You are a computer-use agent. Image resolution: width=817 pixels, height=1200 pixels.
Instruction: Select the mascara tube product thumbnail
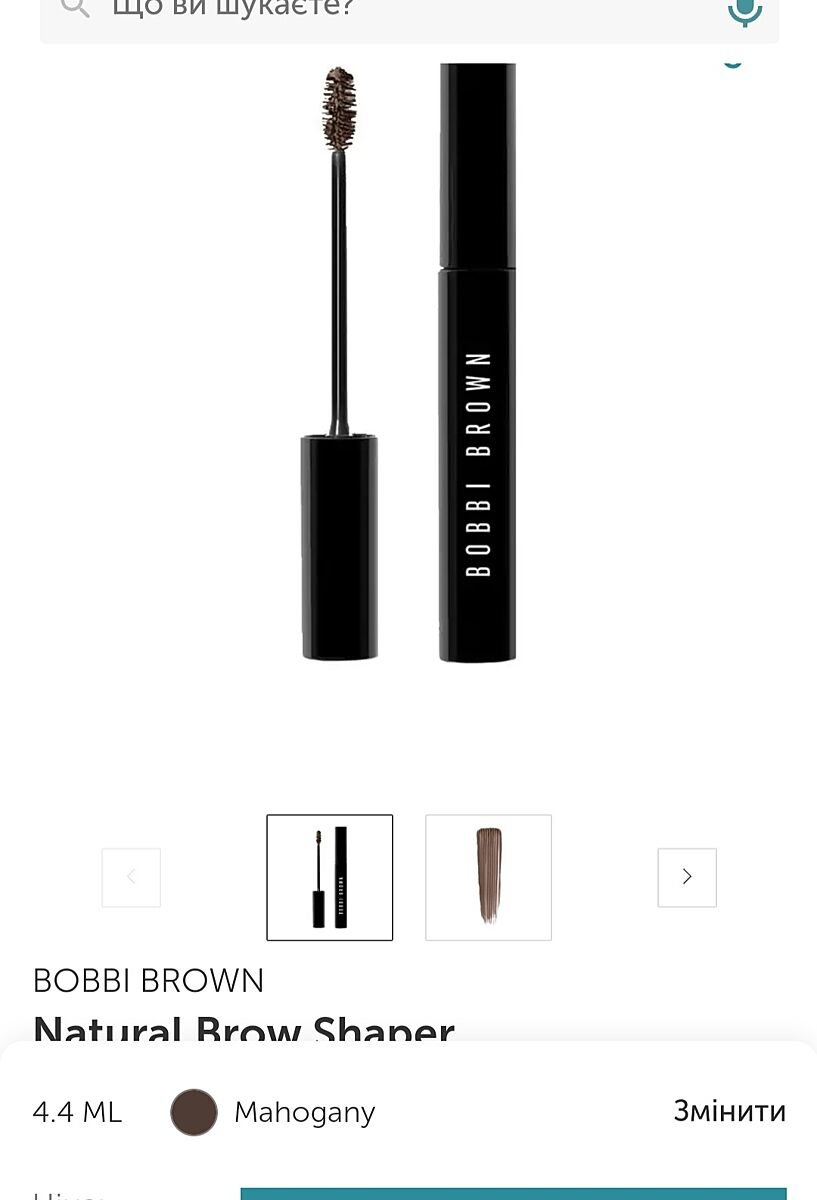(x=329, y=877)
